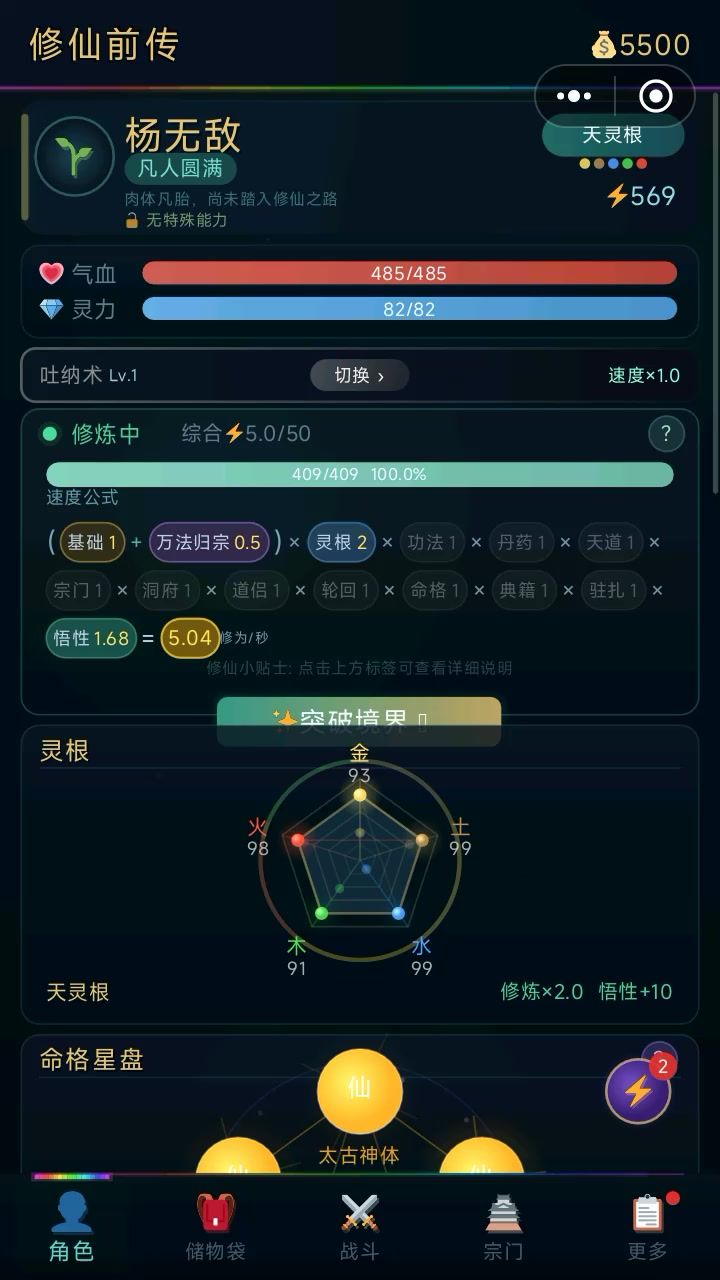Select the 太古神体 fate orb
This screenshot has height=1280, width=720.
[x=359, y=1092]
